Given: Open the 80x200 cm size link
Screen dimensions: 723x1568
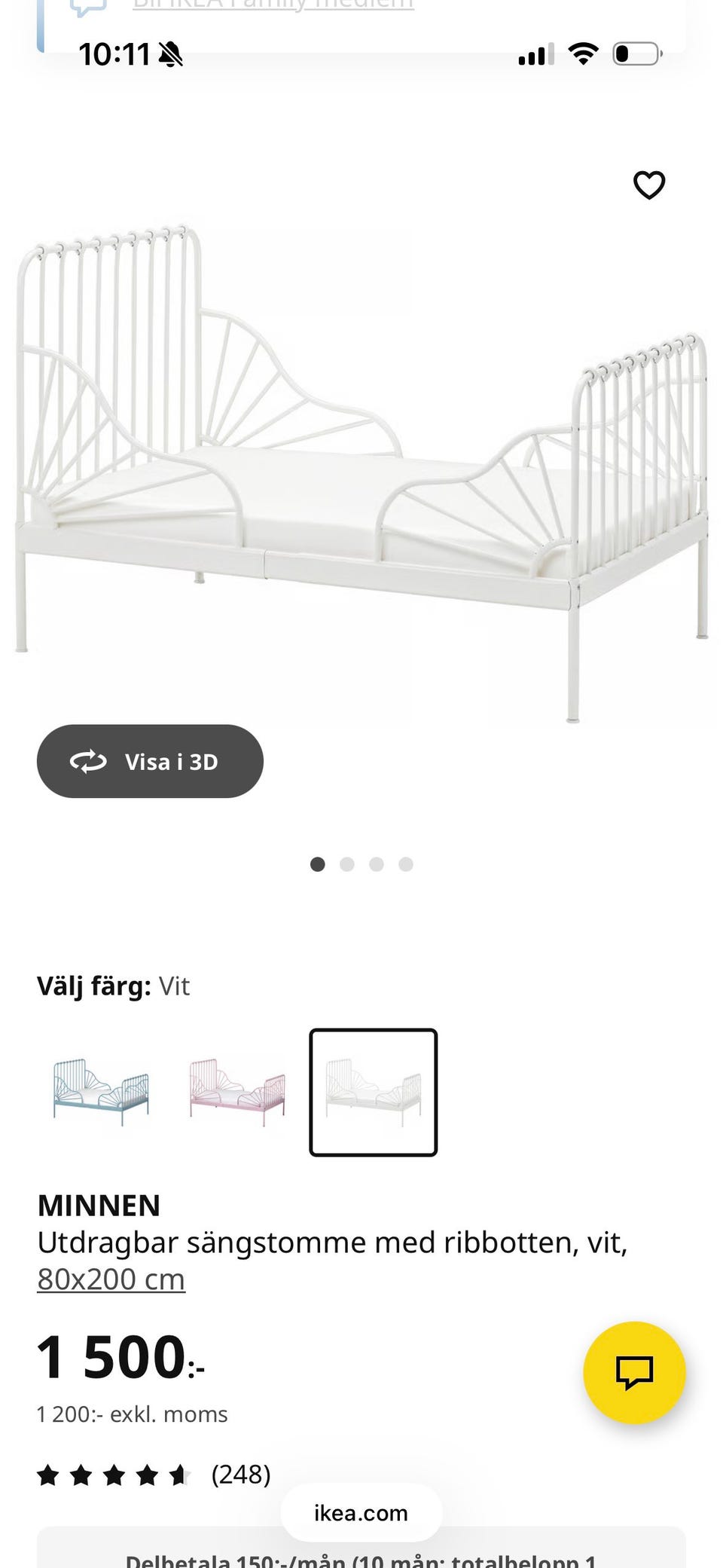Looking at the screenshot, I should [110, 1279].
